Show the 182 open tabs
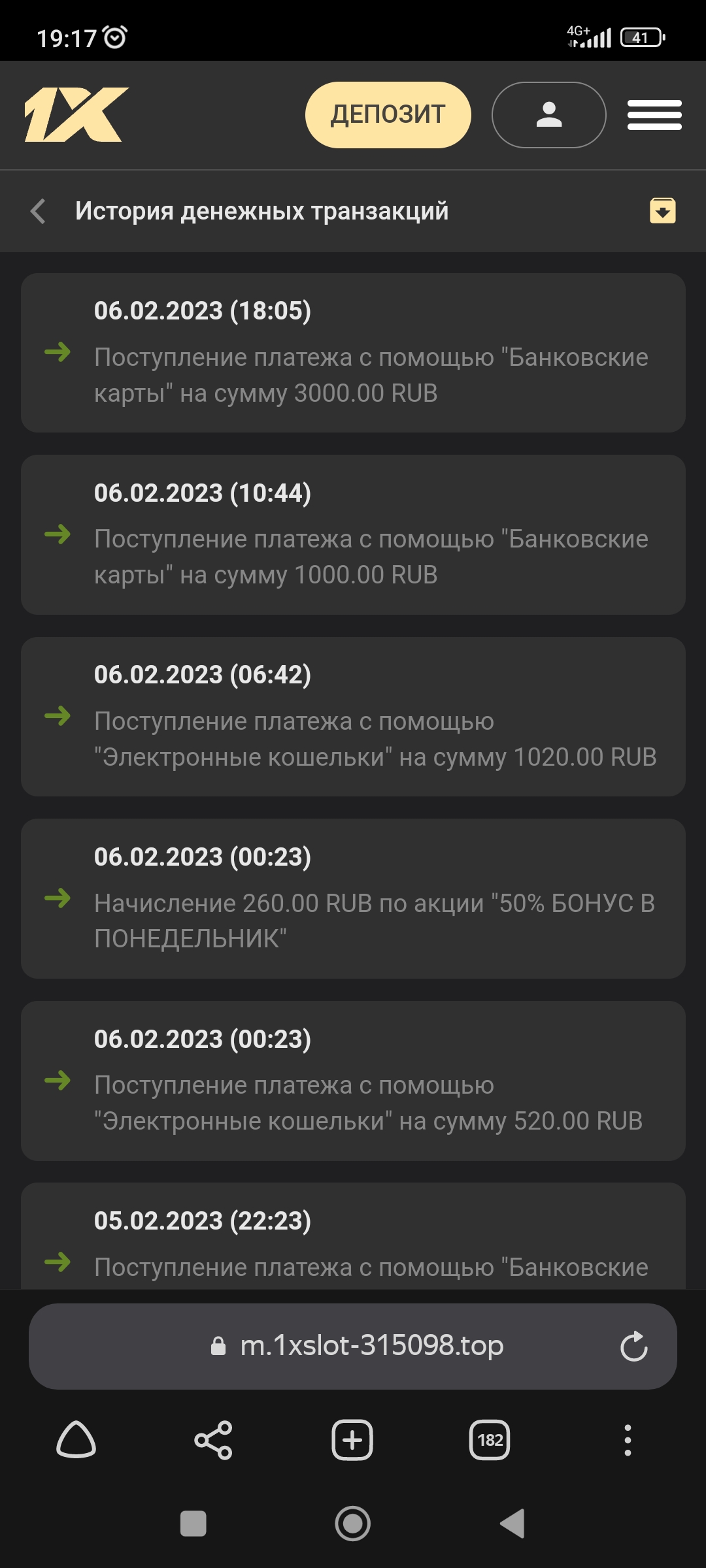This screenshot has width=706, height=1568. (x=490, y=1440)
